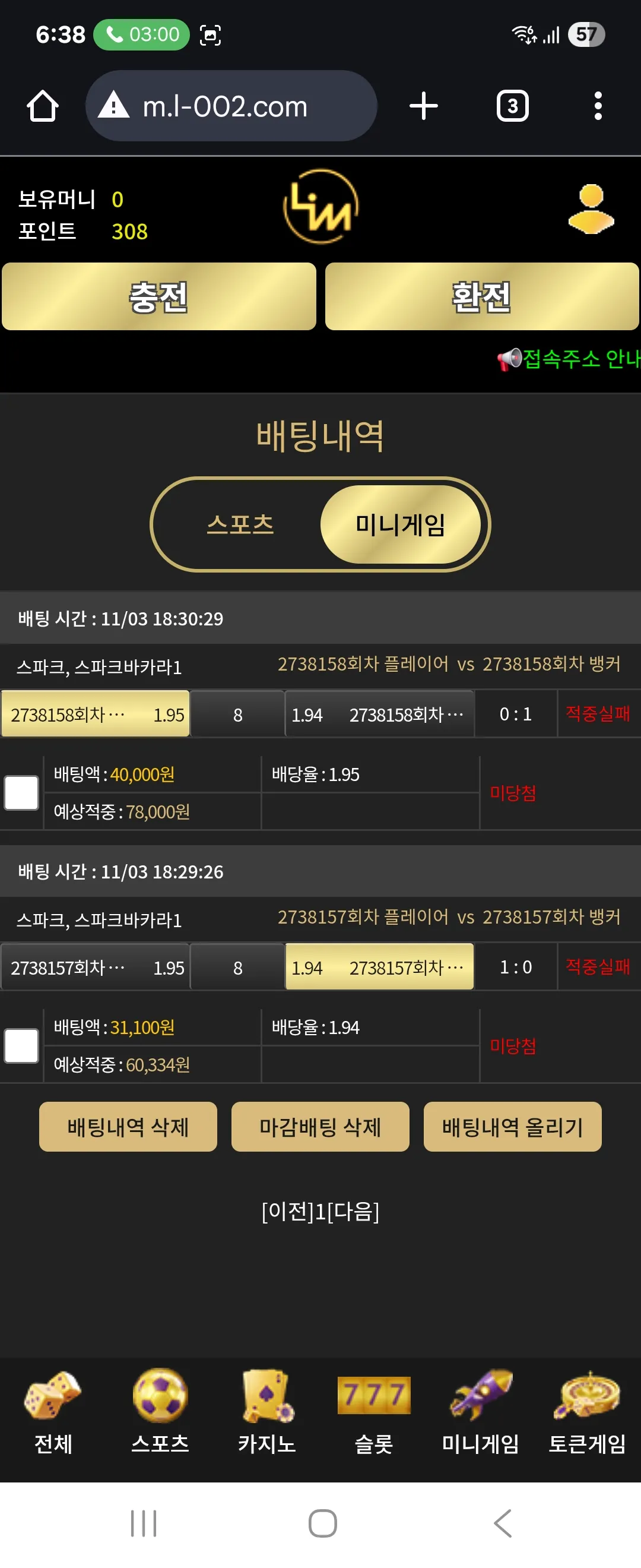Tap the system back button
The height and width of the screenshot is (1568, 641).
click(502, 1523)
